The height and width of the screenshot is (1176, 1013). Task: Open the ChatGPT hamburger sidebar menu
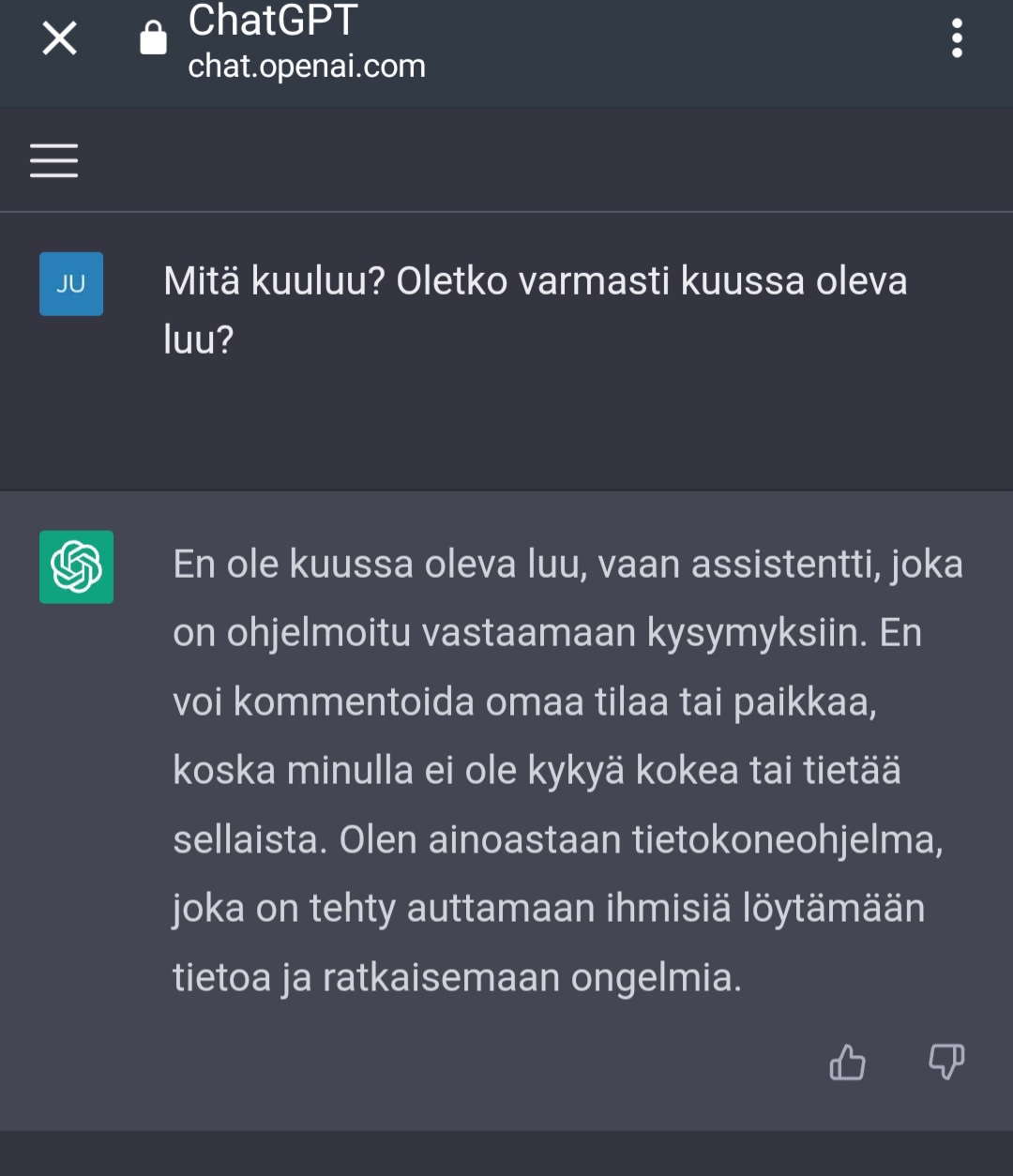click(x=53, y=160)
